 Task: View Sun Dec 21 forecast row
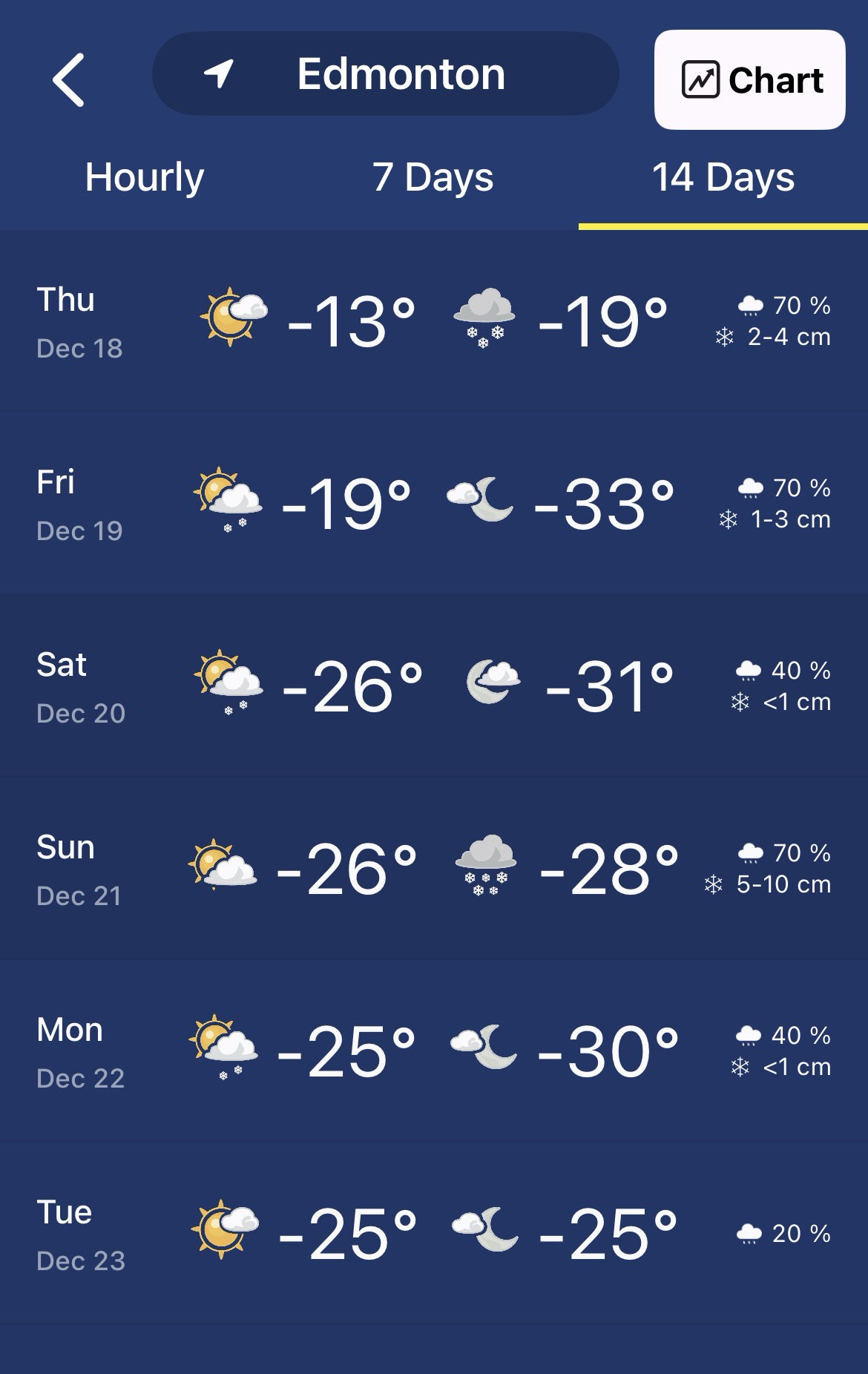434,870
